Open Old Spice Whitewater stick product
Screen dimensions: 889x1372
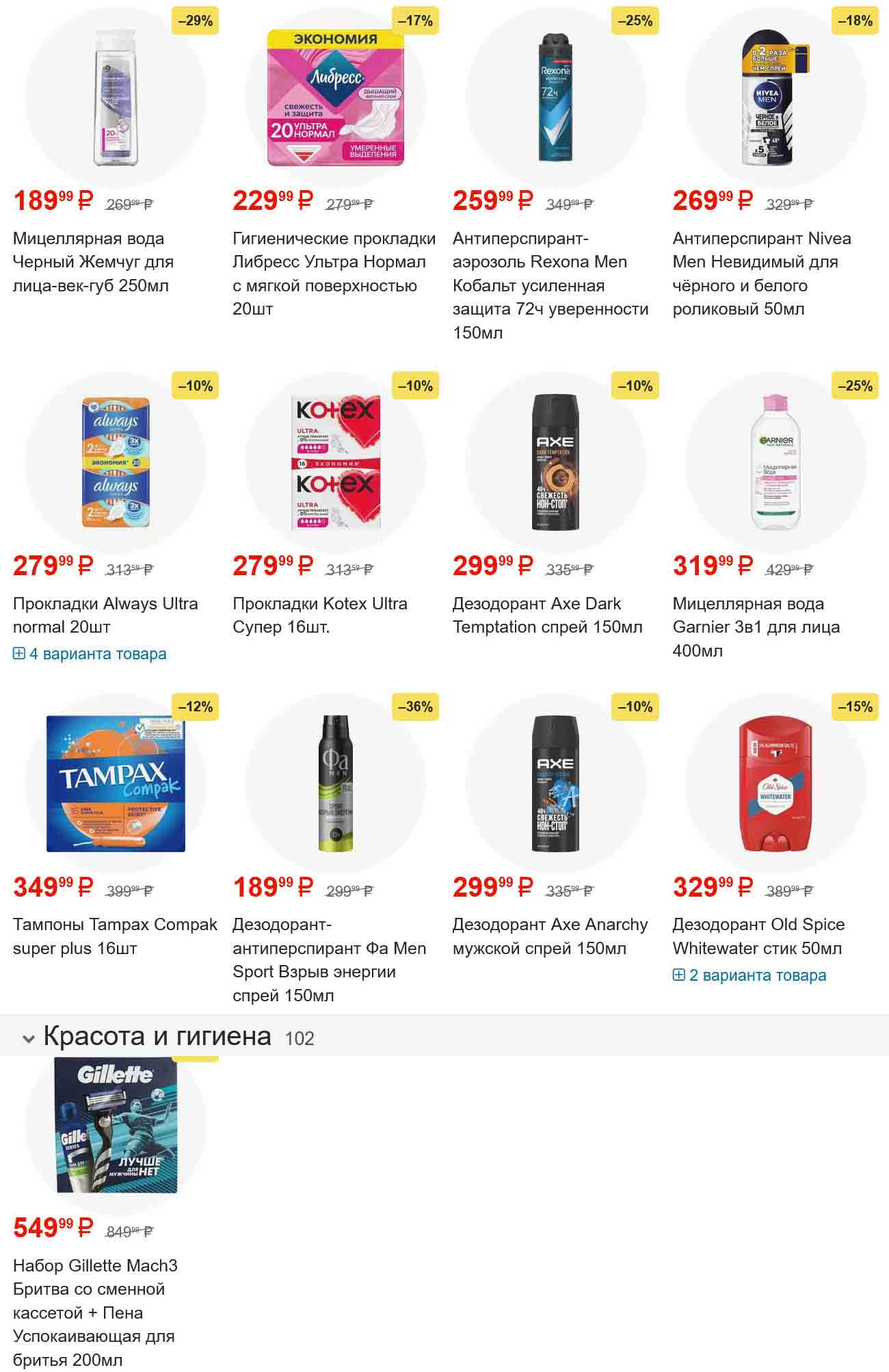(758, 936)
